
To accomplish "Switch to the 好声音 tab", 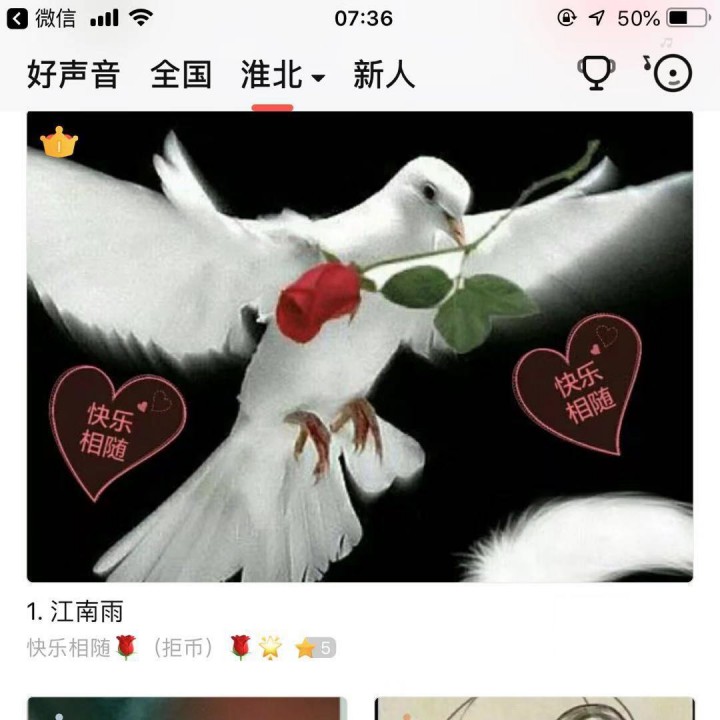I will [73, 75].
